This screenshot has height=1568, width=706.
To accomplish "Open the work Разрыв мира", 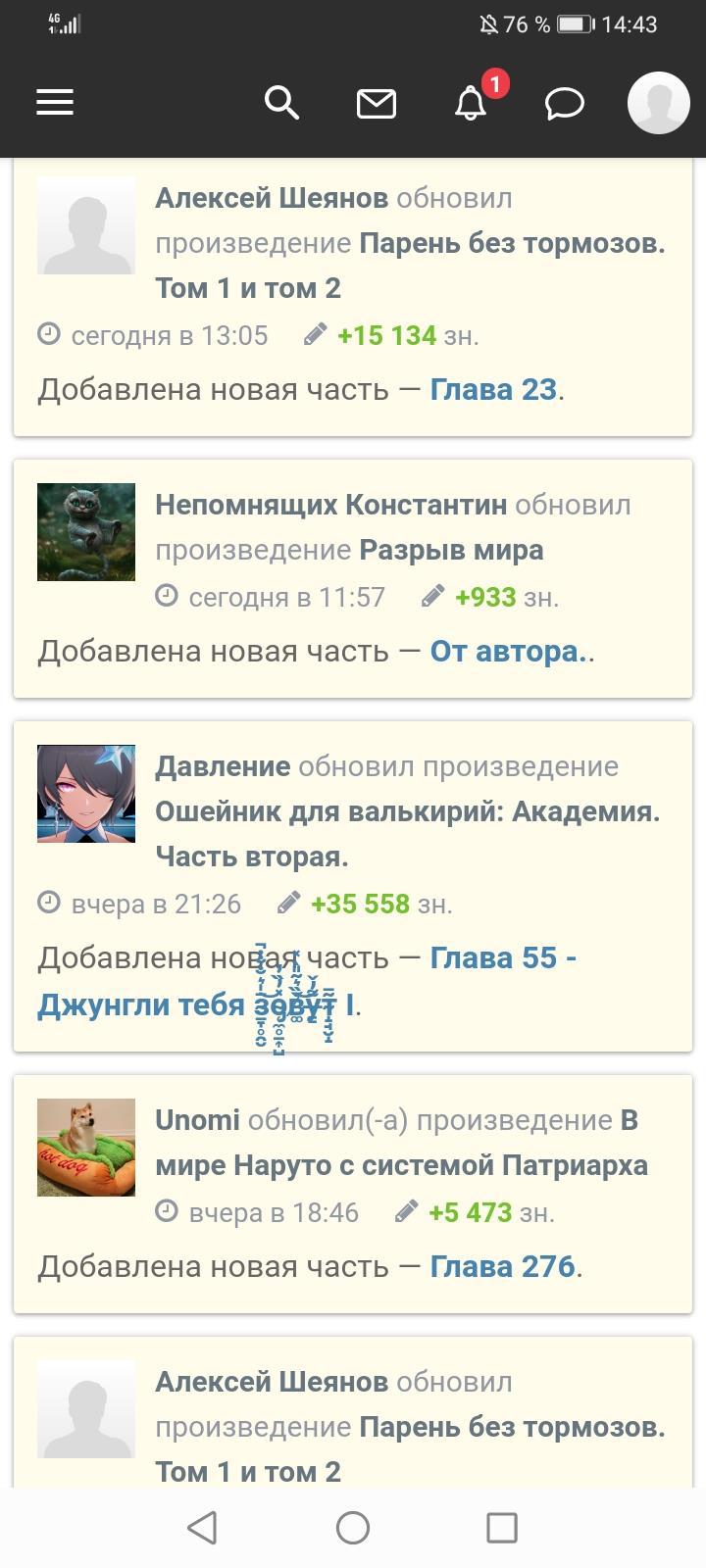I will pos(451,550).
